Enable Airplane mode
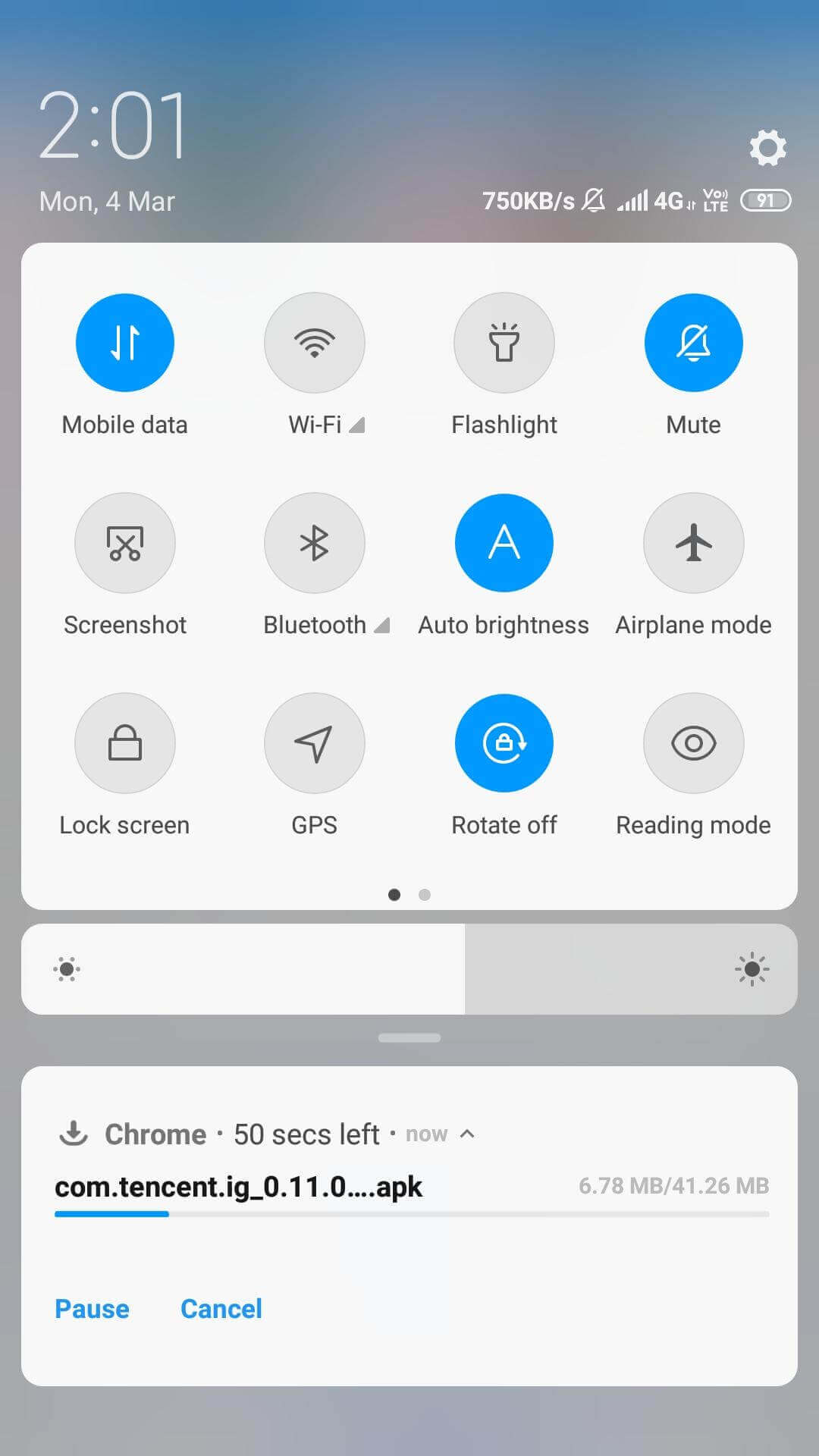Viewport: 819px width, 1456px height. tap(693, 543)
